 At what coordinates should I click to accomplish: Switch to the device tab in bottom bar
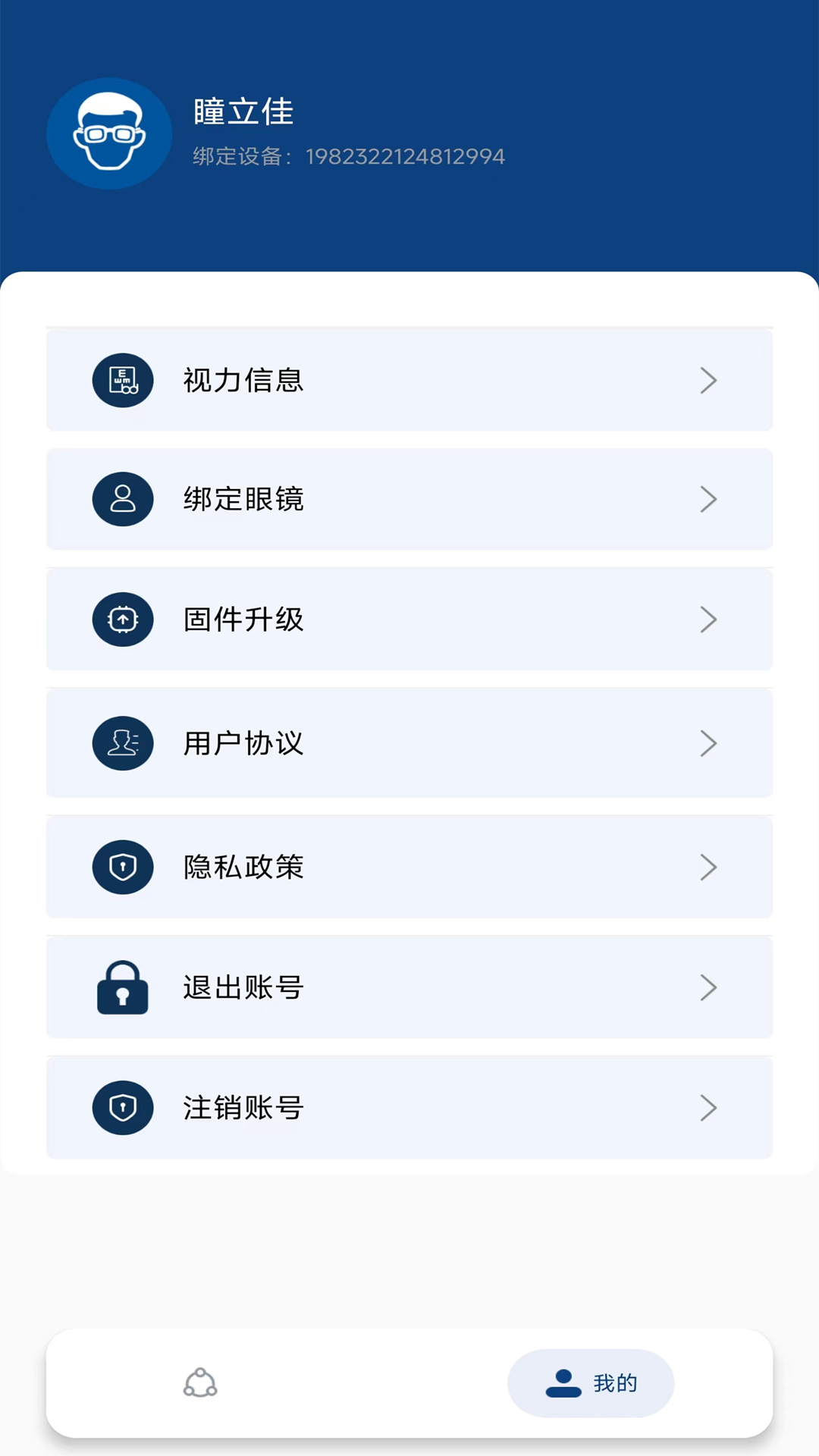click(200, 1383)
